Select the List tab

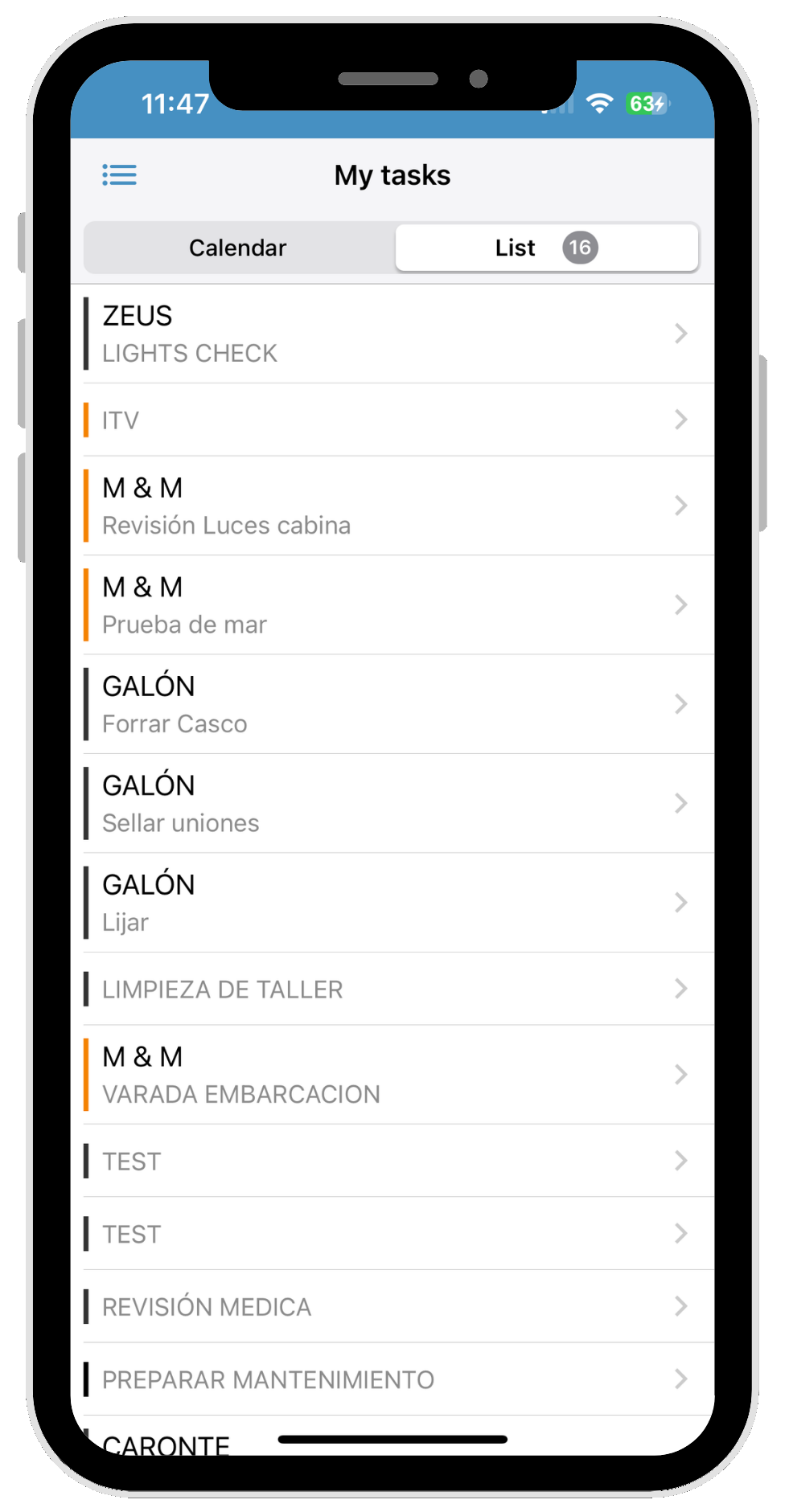[x=547, y=248]
